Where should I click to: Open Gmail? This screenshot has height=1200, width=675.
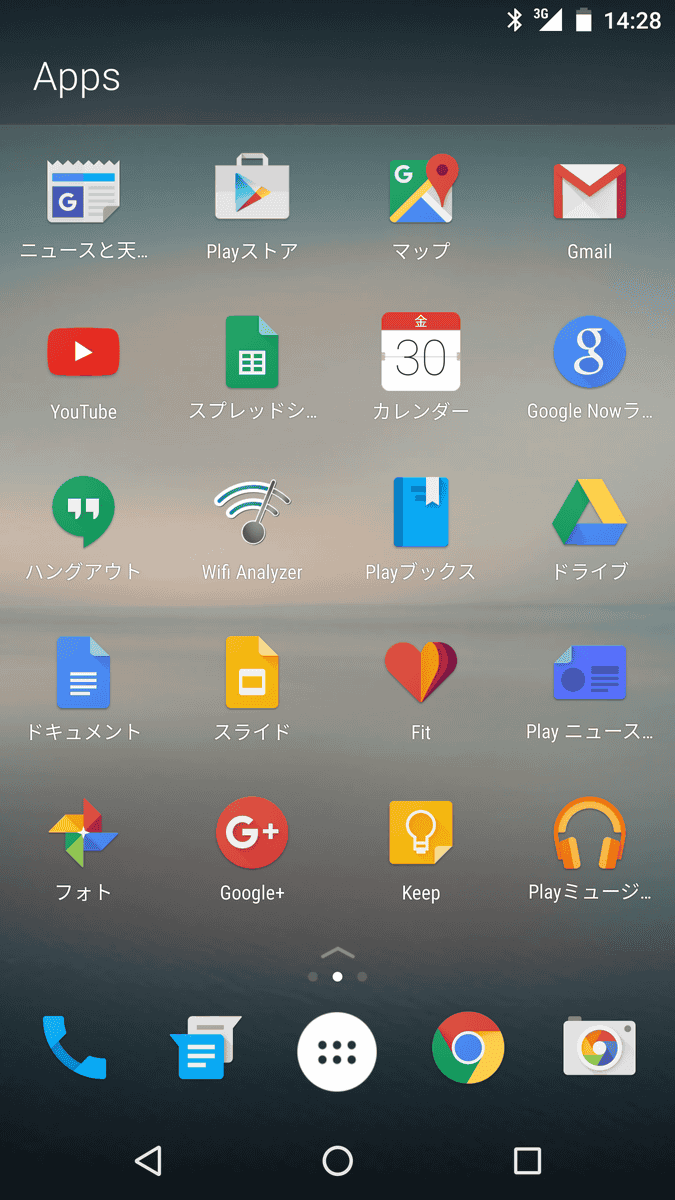589,190
